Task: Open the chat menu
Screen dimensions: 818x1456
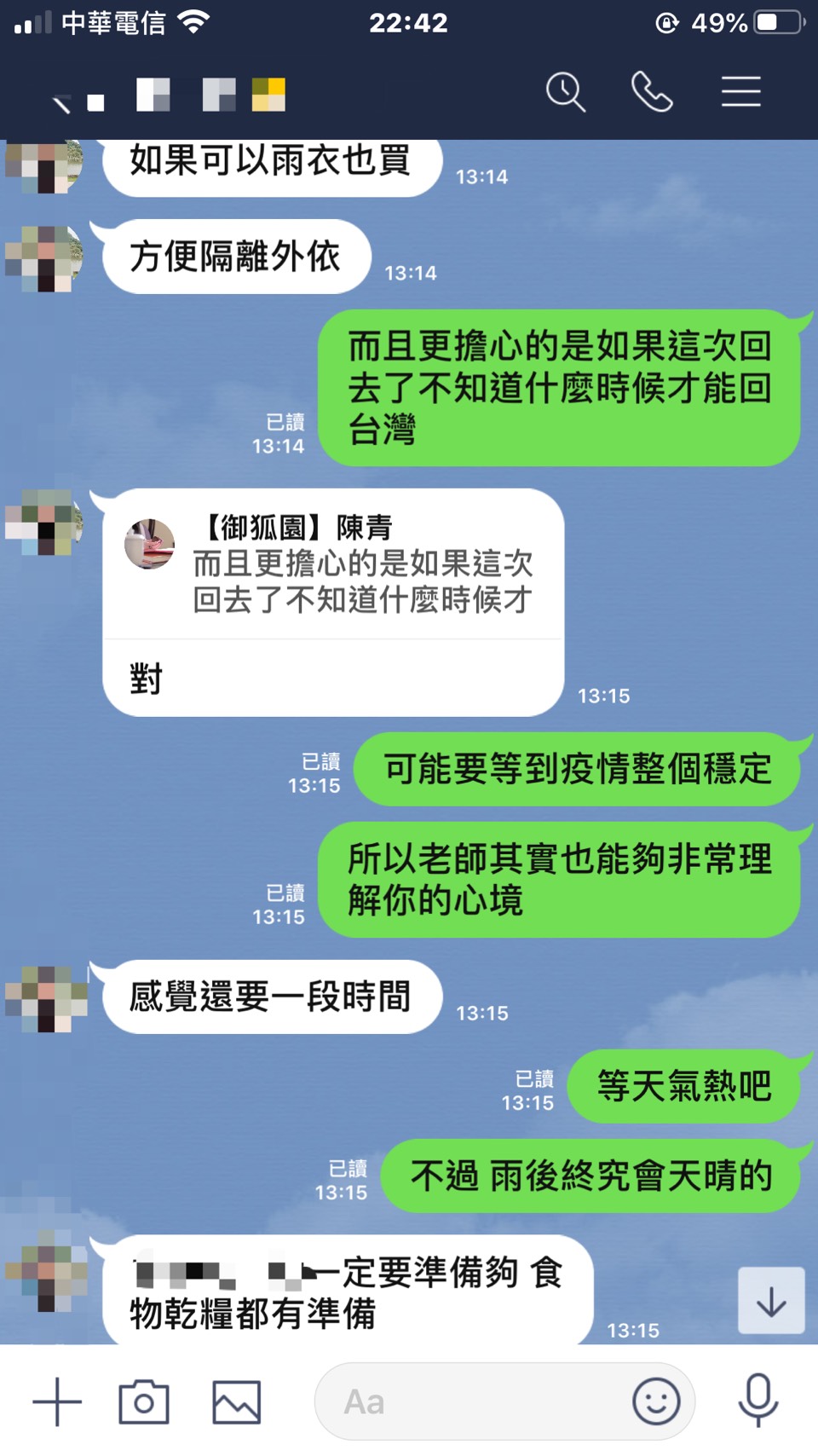Action: tap(740, 92)
